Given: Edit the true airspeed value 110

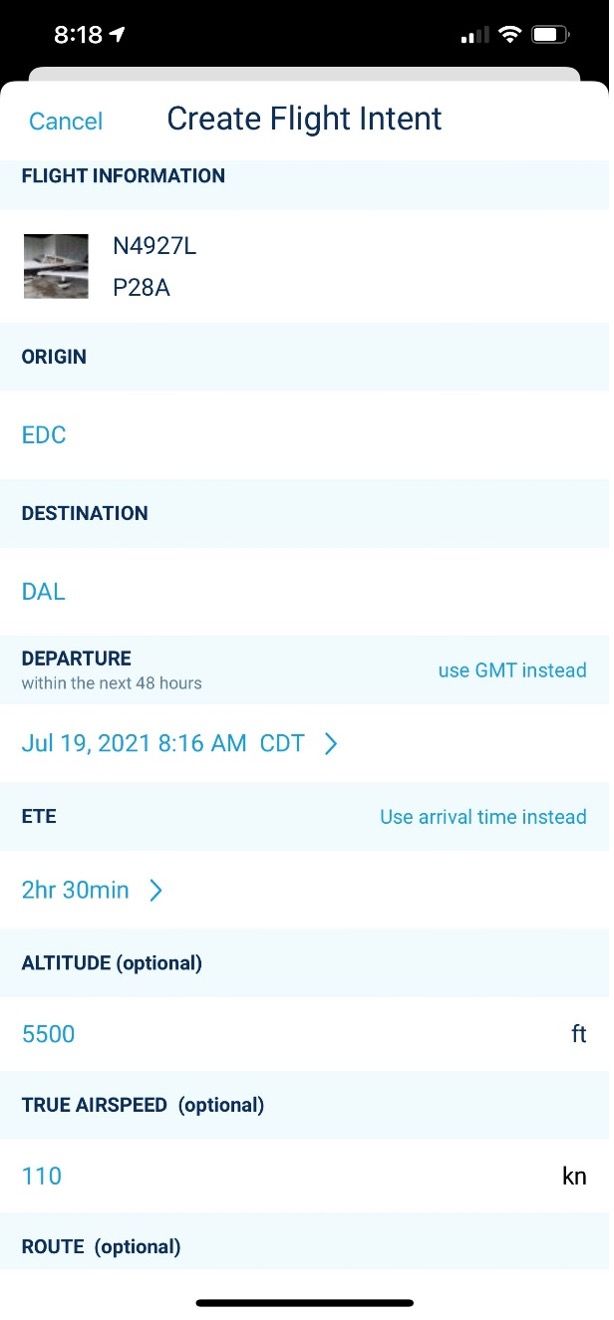Looking at the screenshot, I should click(42, 1176).
